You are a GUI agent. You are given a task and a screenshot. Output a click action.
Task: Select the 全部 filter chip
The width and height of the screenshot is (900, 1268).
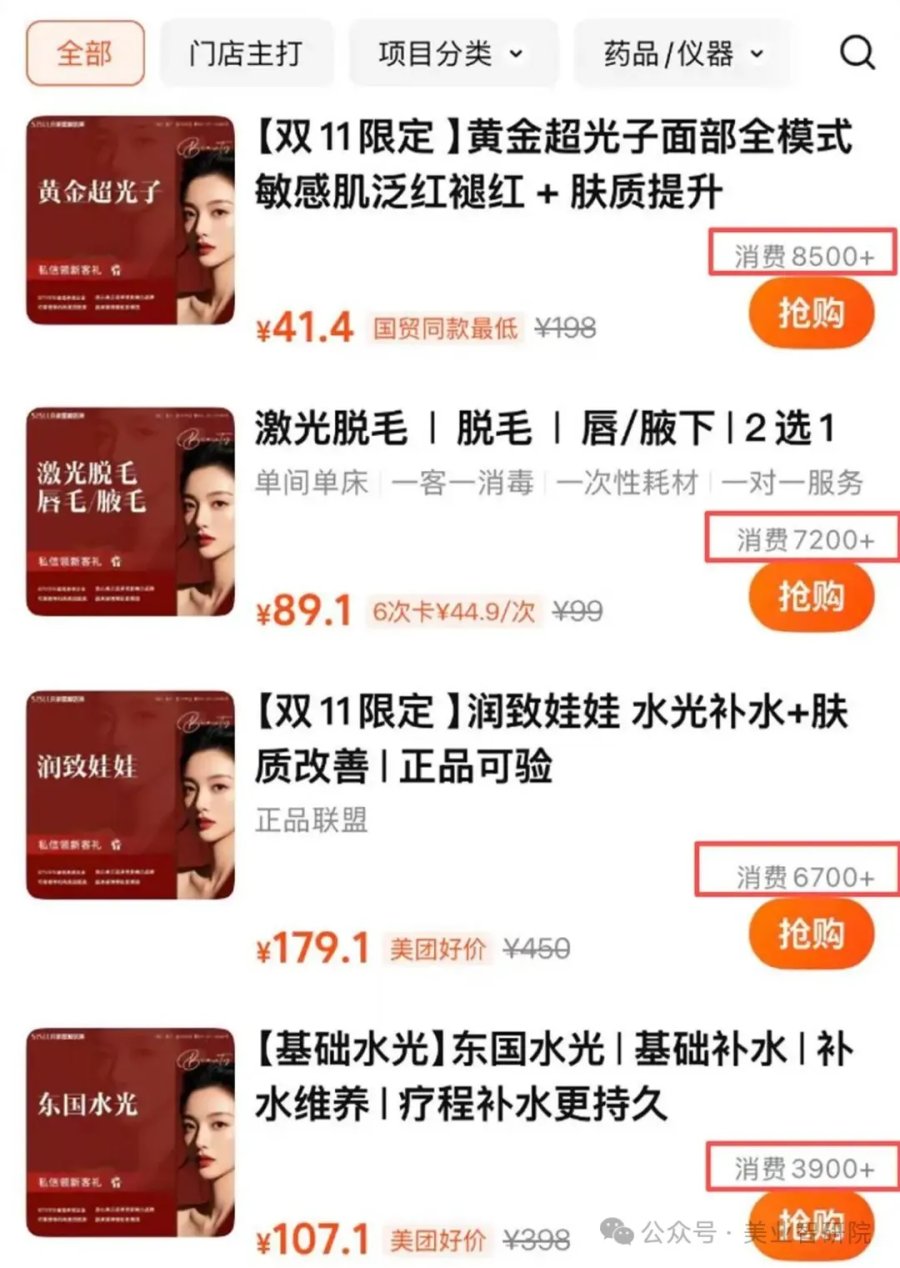[85, 53]
